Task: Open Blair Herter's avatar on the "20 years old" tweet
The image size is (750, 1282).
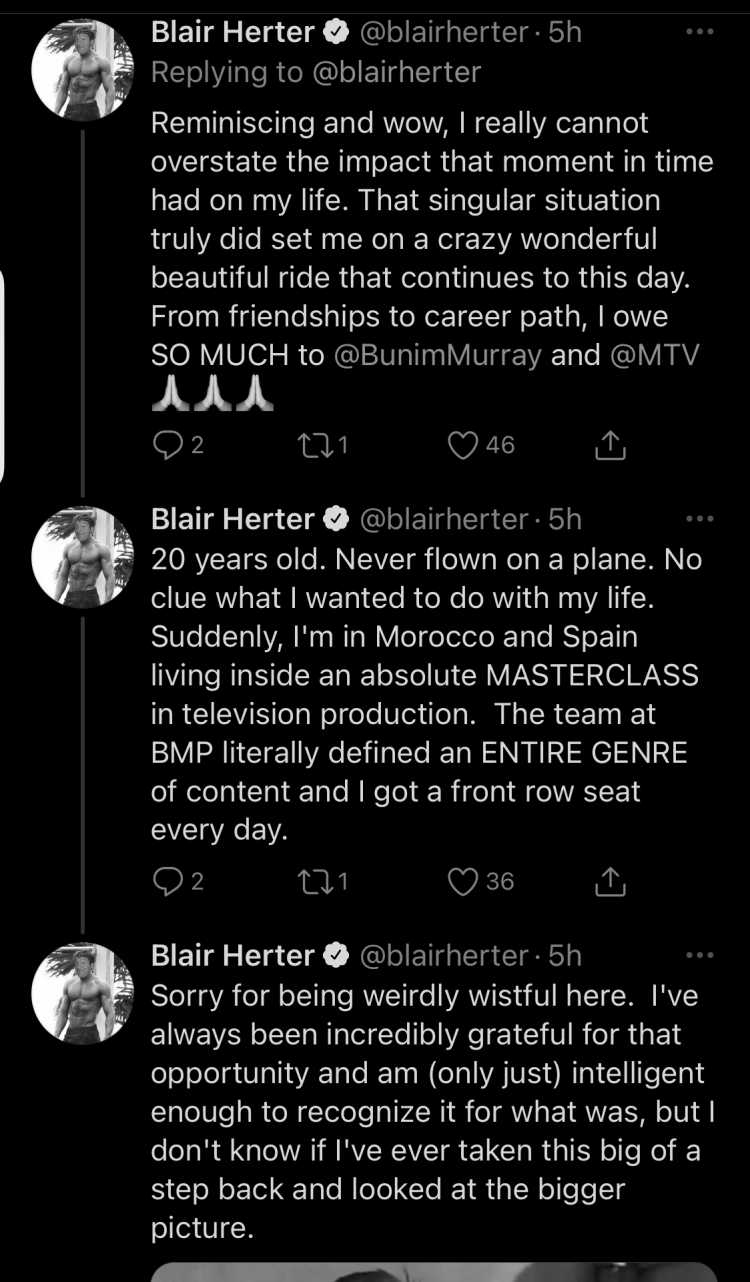Action: [x=82, y=557]
